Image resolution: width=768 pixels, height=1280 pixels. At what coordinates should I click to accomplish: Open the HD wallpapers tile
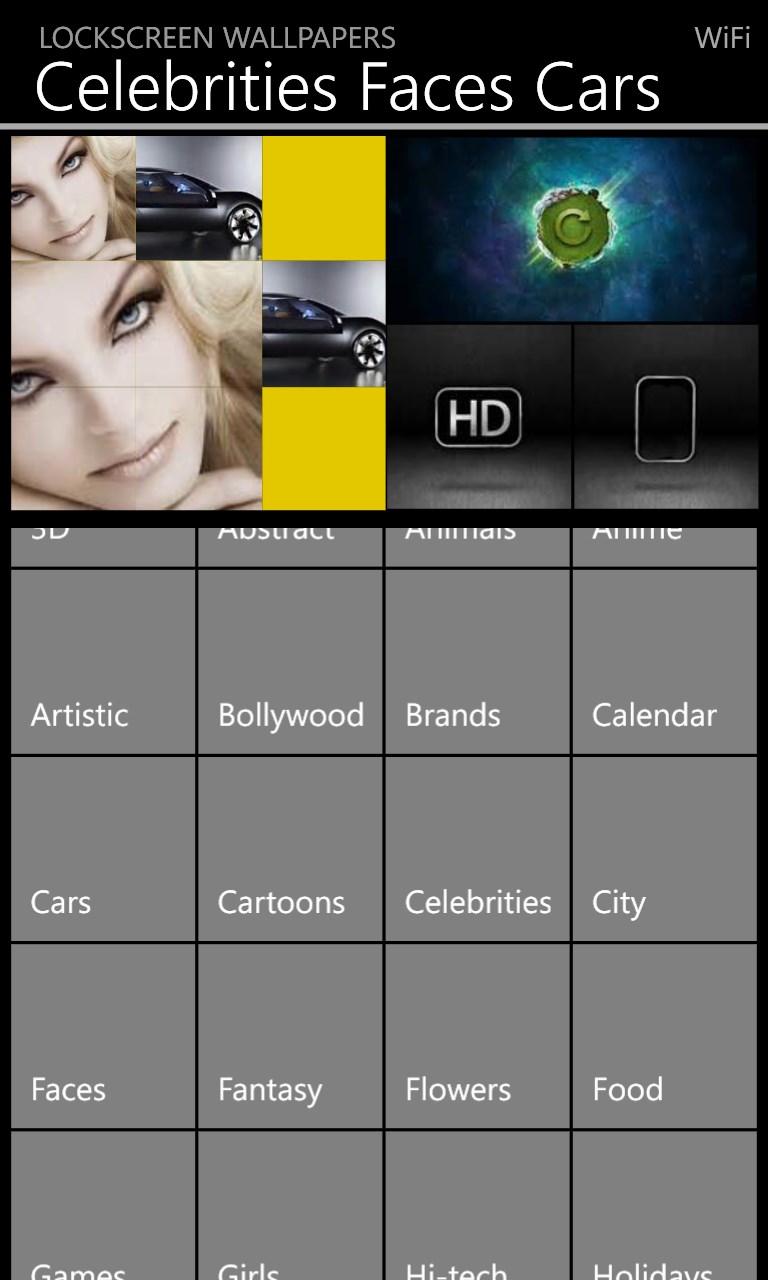coord(479,417)
